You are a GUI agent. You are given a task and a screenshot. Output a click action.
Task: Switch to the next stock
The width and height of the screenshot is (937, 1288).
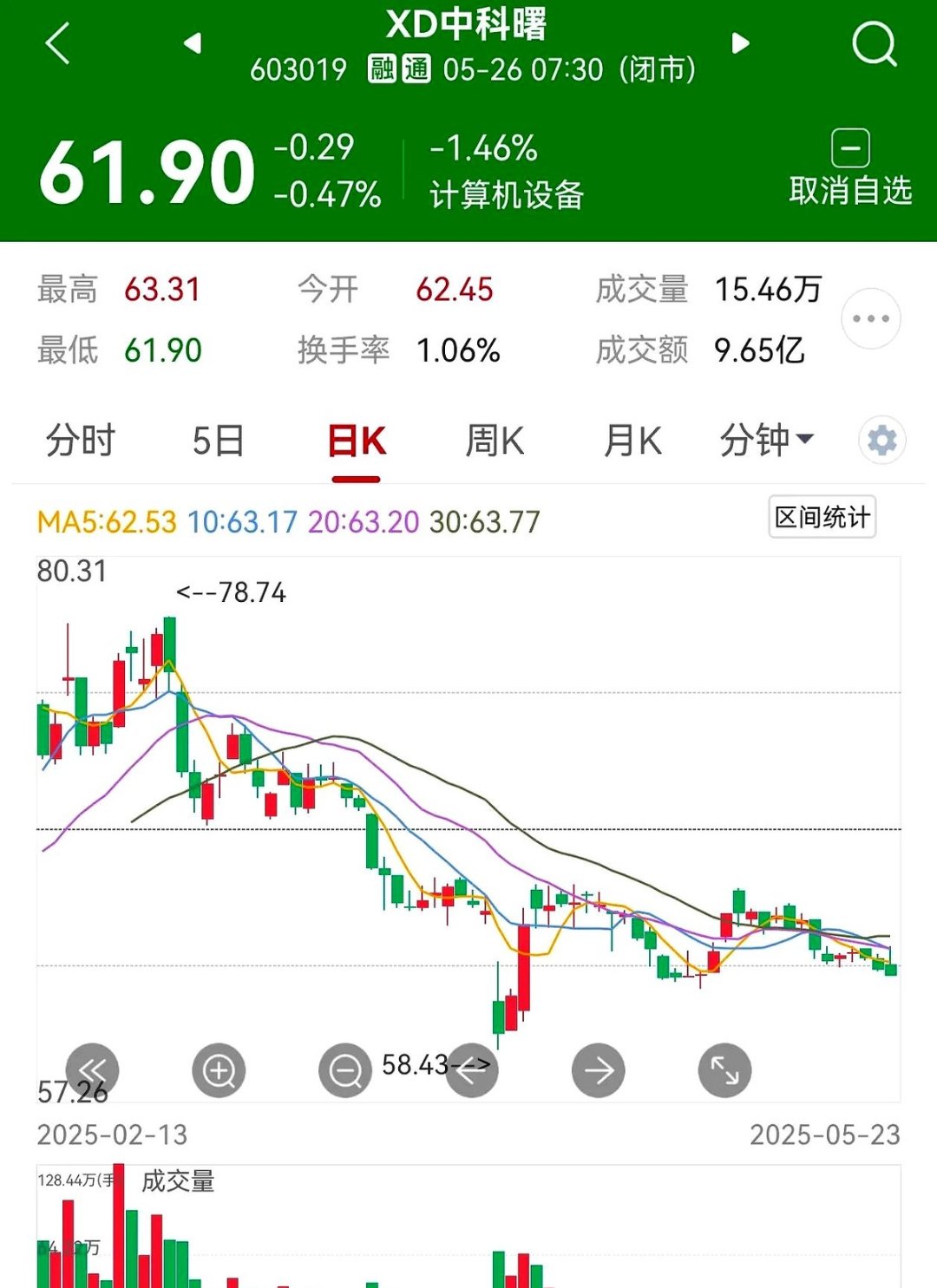point(740,43)
